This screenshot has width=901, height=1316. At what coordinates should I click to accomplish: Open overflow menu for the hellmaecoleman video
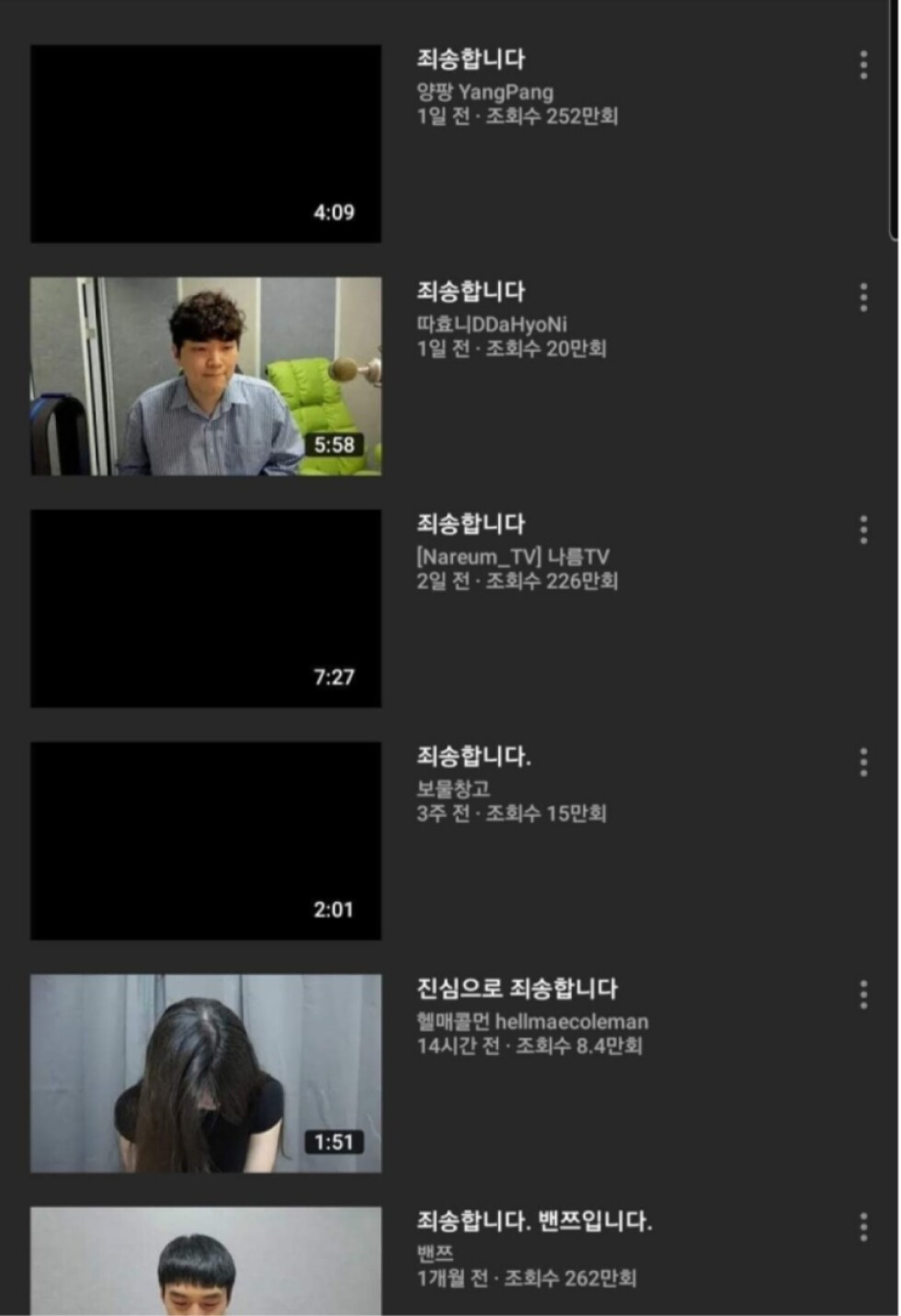[862, 994]
